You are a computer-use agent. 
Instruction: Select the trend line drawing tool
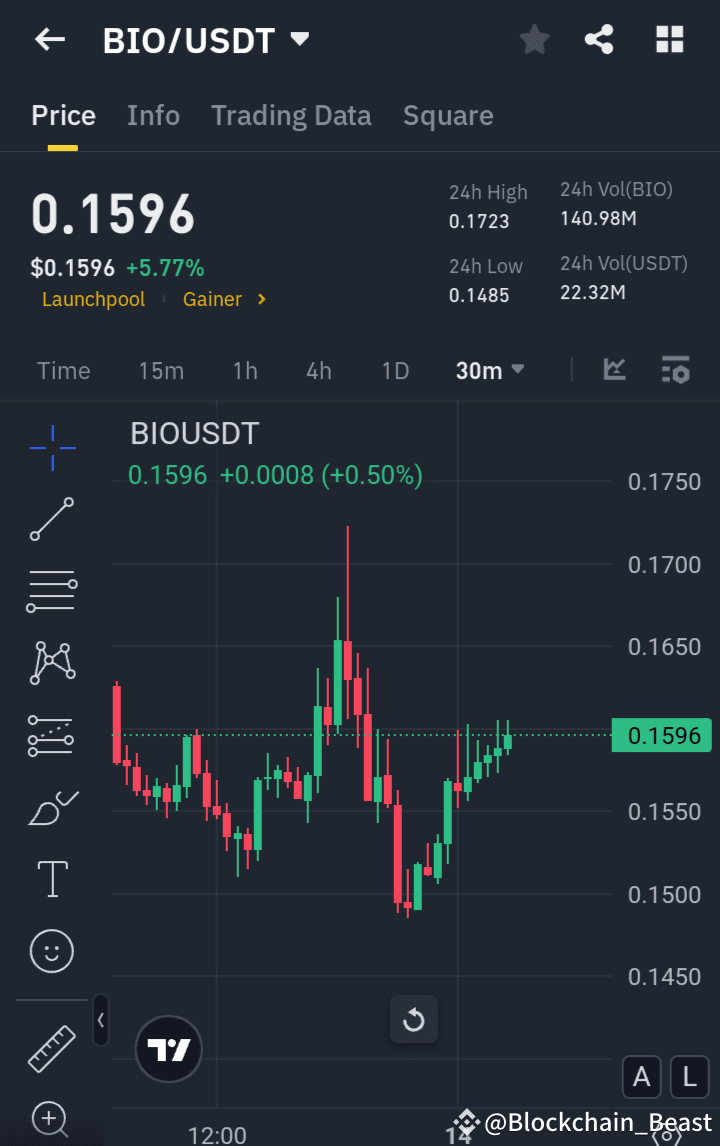(50, 520)
